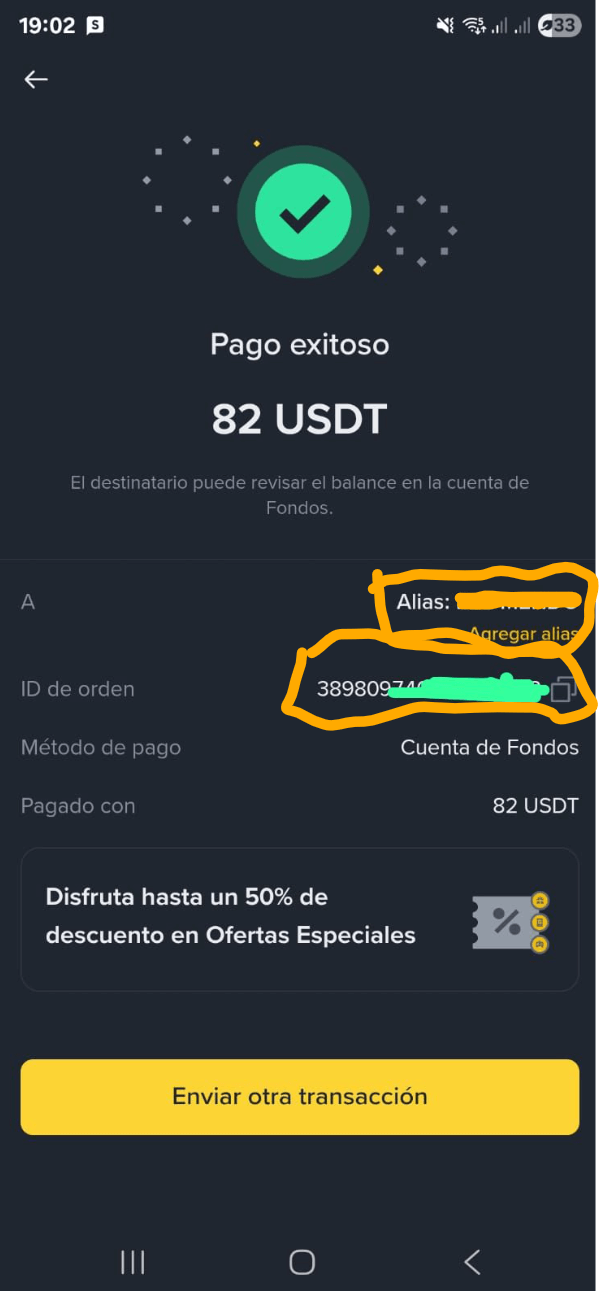The image size is (600, 1291).
Task: Tap the Agregar alias link
Action: click(523, 634)
